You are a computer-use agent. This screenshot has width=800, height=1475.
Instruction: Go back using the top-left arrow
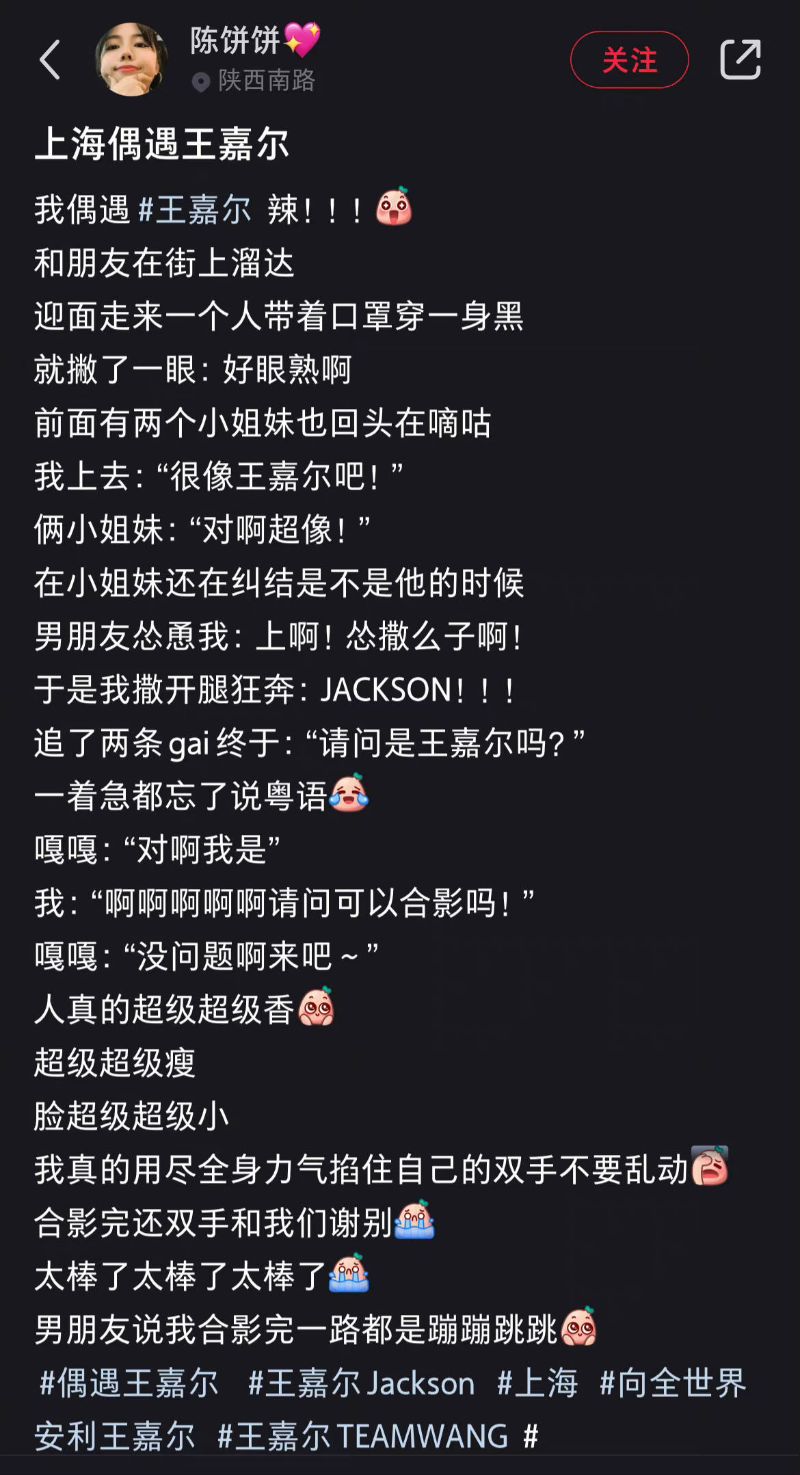point(49,60)
